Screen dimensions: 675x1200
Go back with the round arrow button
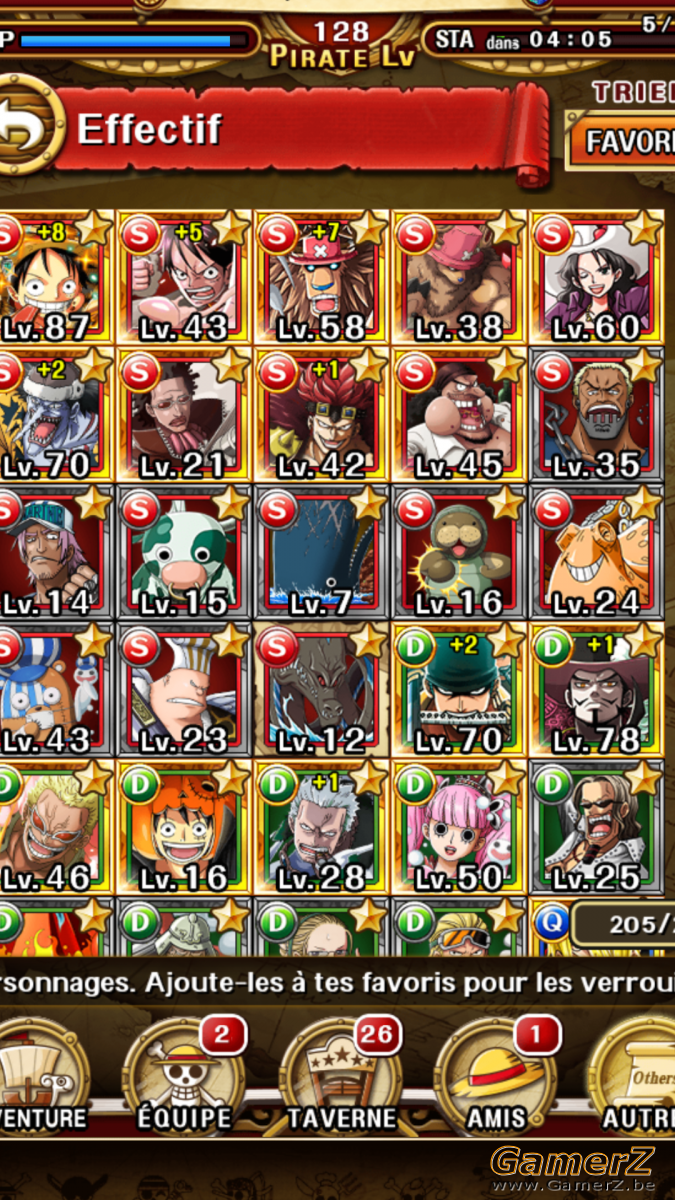(22, 129)
